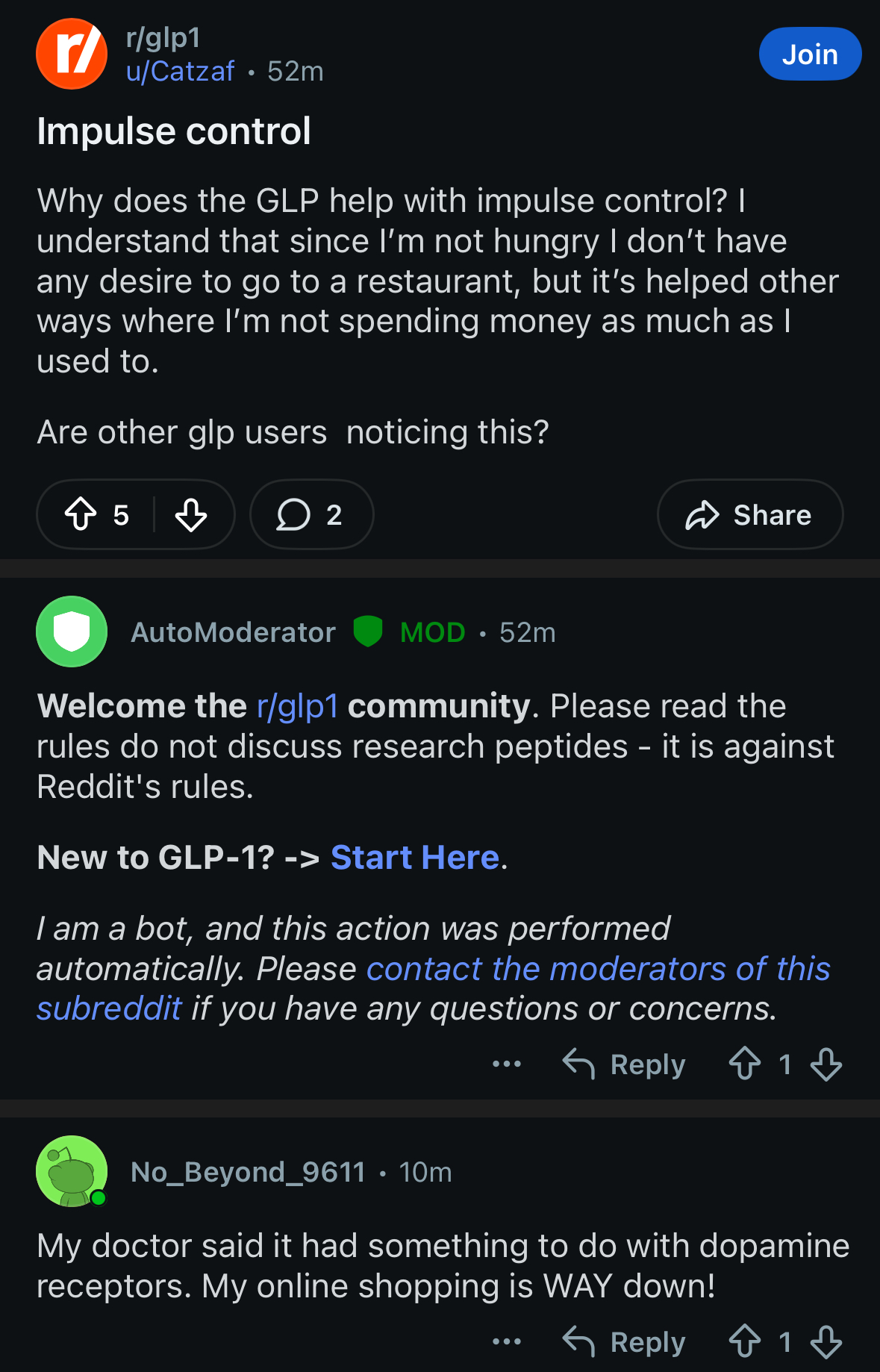Screen dimensions: 880x1372
Task: Downvote the Impulse control post
Action: pyautogui.click(x=191, y=514)
